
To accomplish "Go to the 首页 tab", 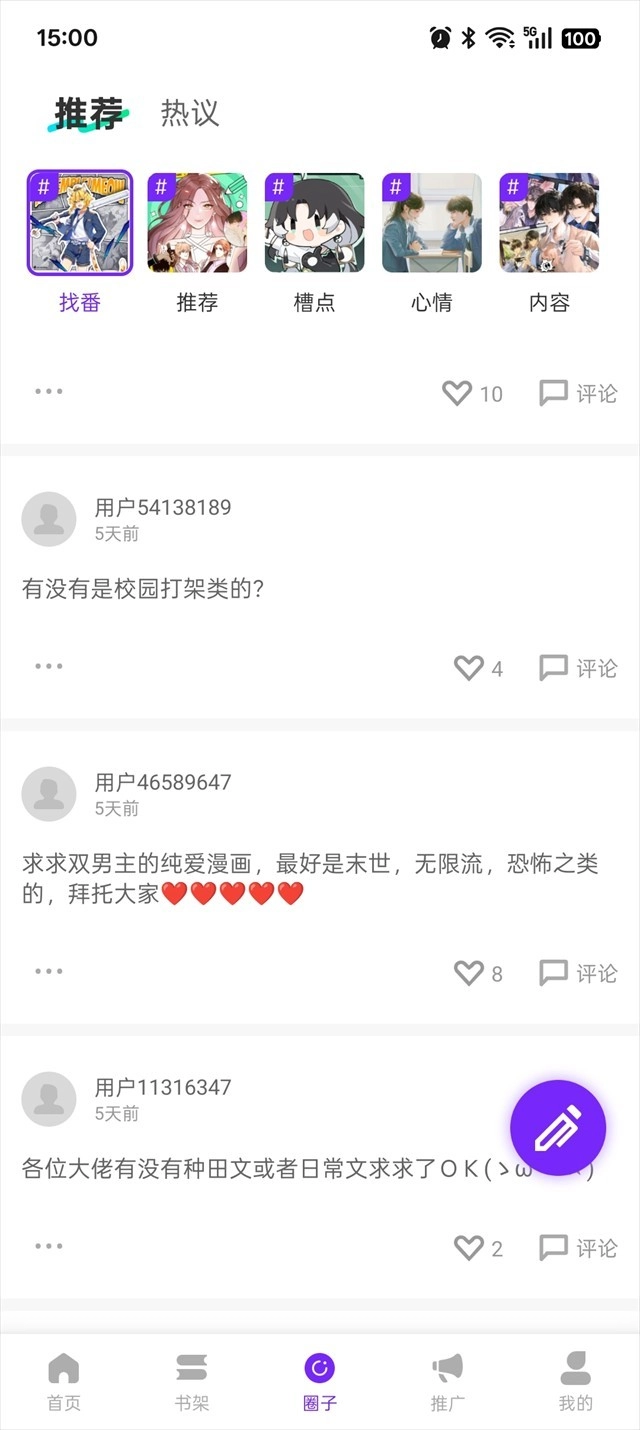I will [63, 1382].
